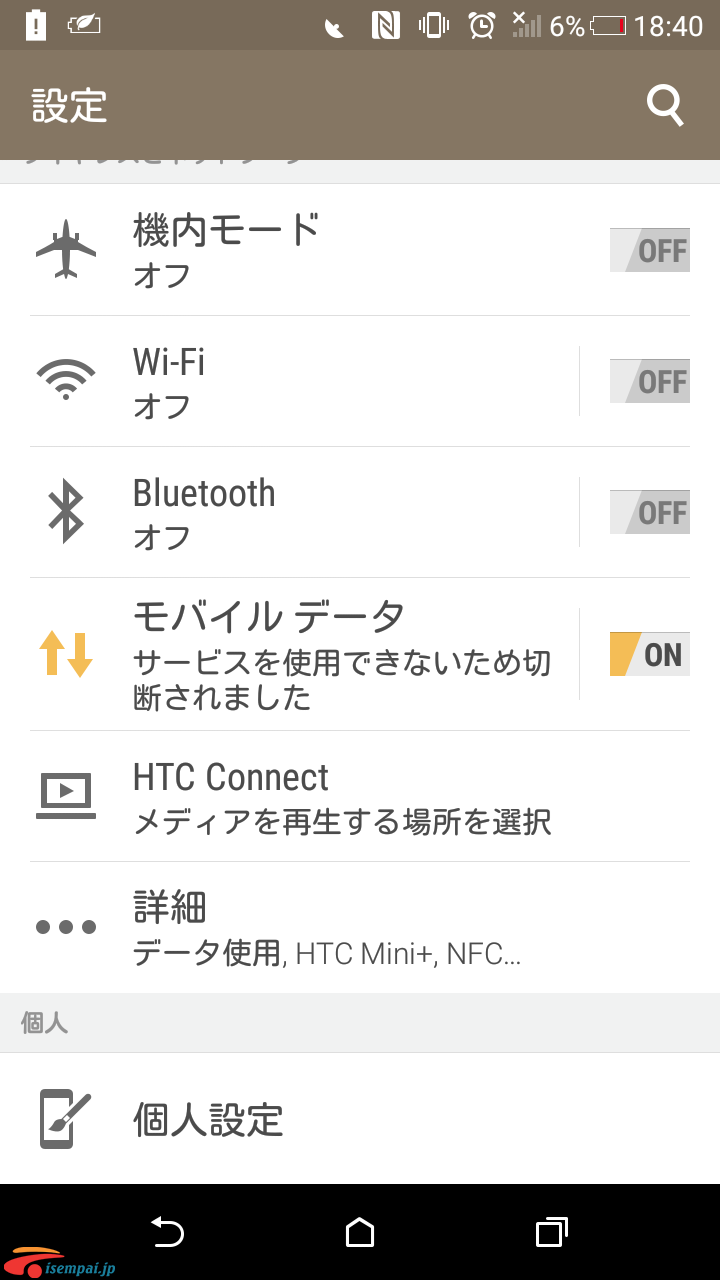Open HTC Connect
The width and height of the screenshot is (720, 1280).
(x=360, y=796)
